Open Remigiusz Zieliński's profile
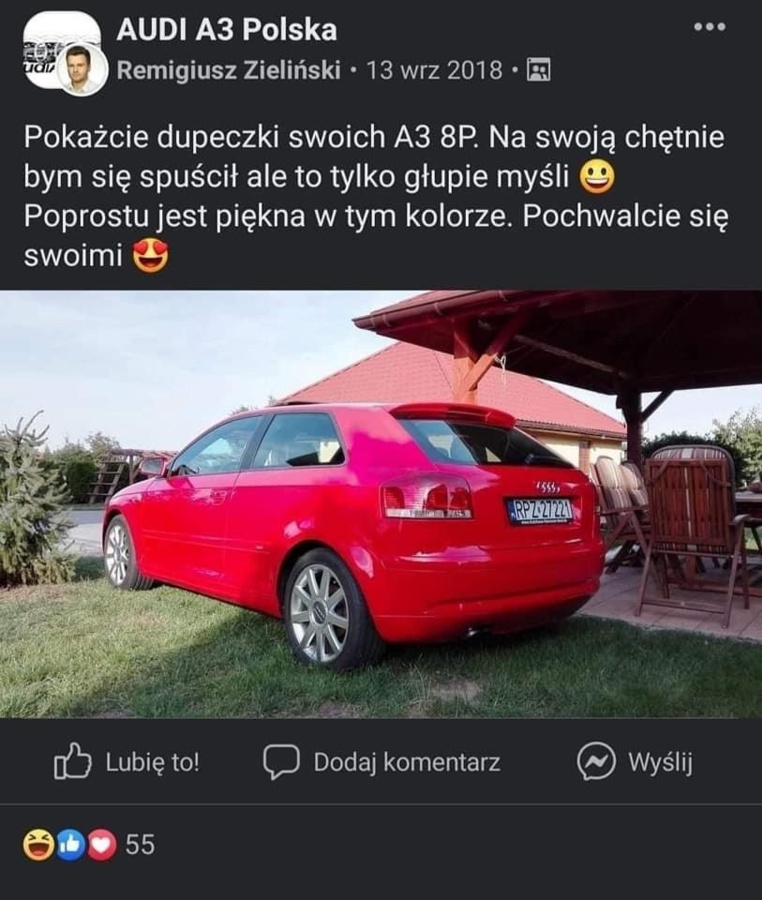The width and height of the screenshot is (762, 900). pyautogui.click(x=228, y=71)
